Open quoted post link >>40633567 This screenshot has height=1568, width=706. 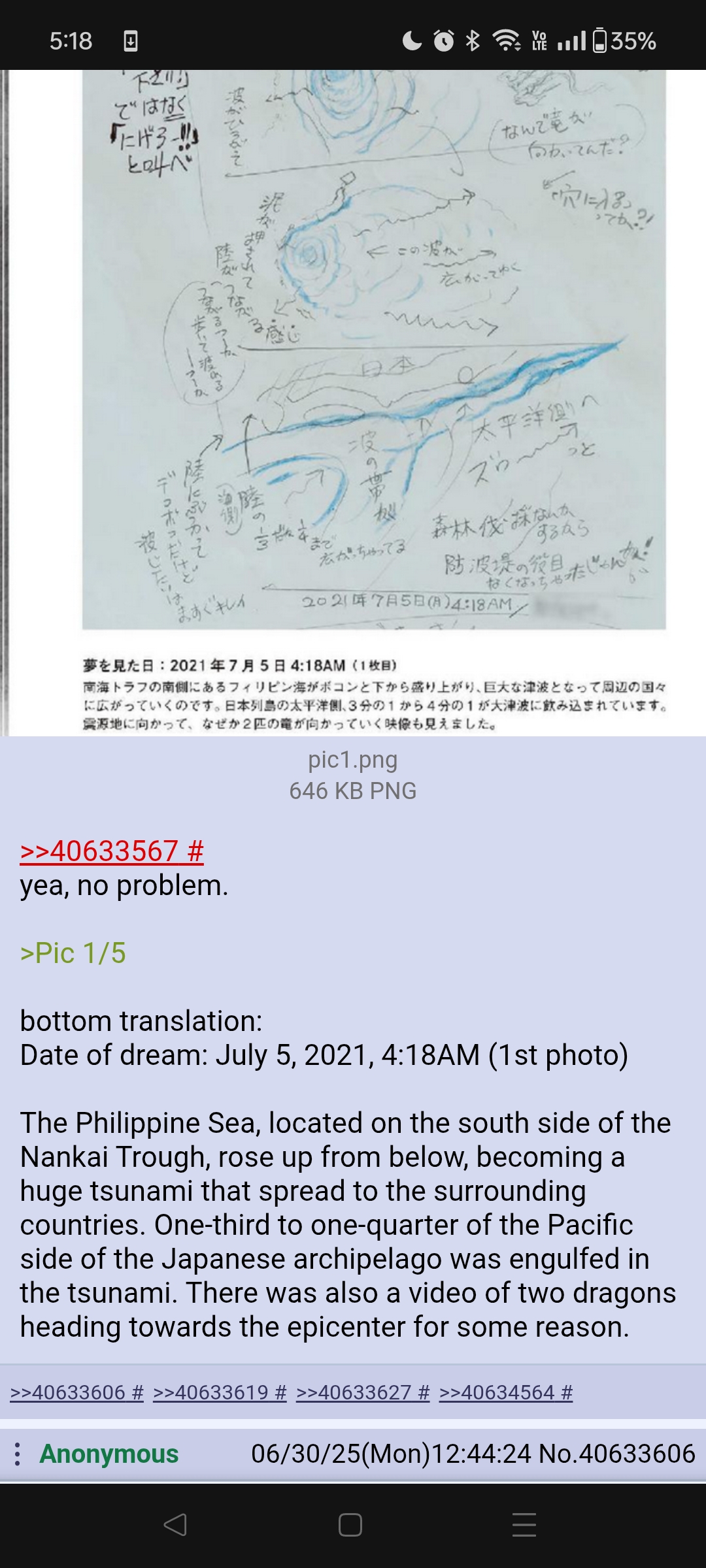[112, 851]
